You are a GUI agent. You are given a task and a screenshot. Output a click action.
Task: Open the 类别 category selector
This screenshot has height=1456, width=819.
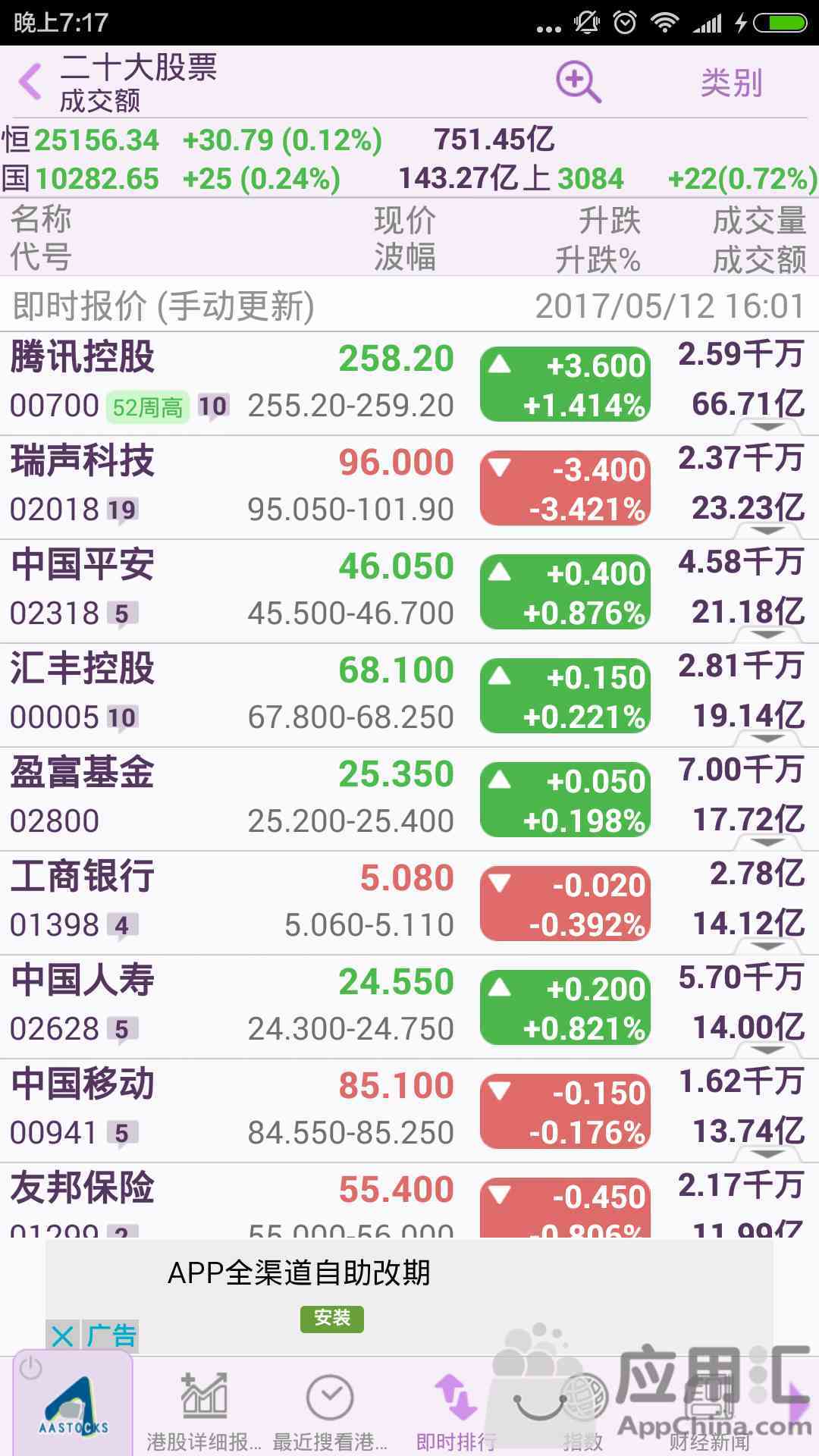pyautogui.click(x=731, y=83)
